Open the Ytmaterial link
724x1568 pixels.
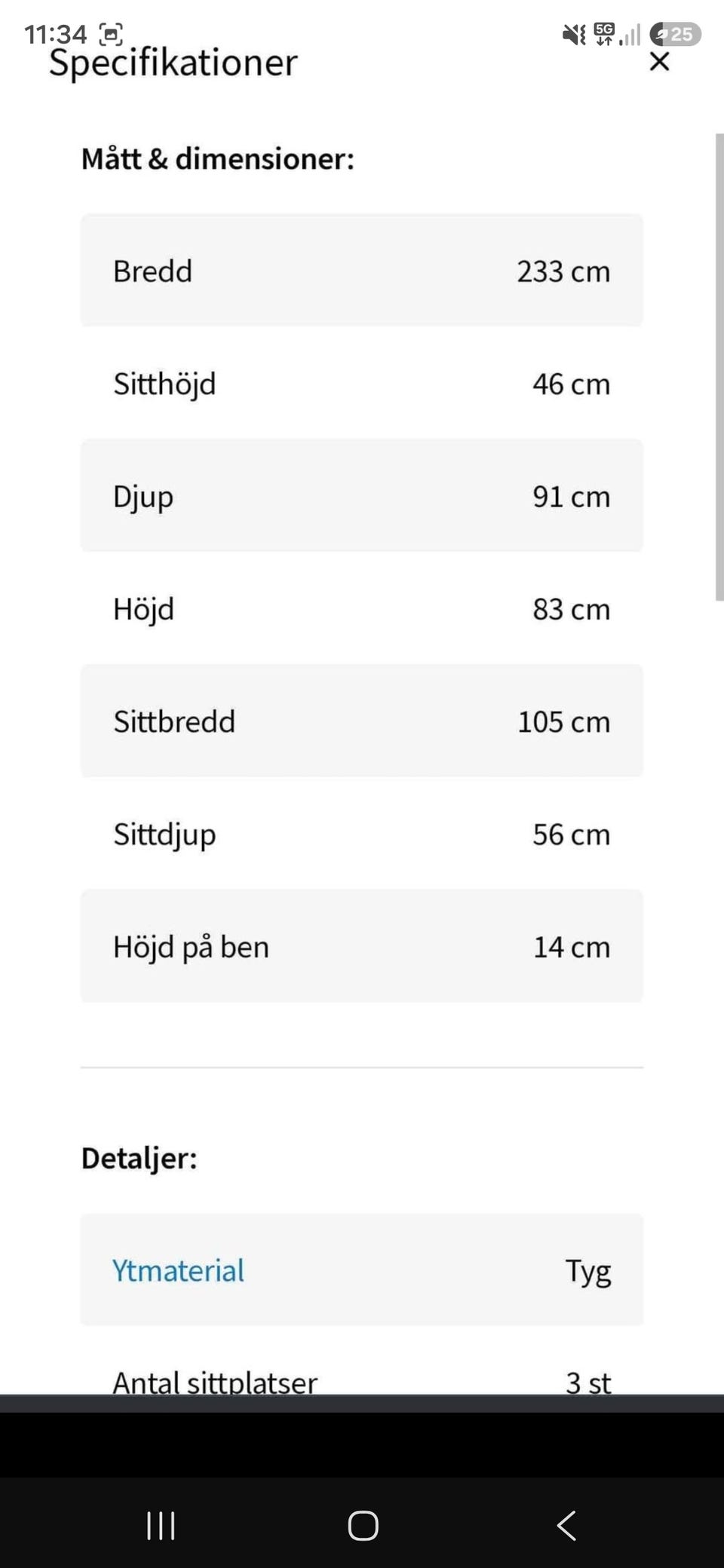[178, 1270]
